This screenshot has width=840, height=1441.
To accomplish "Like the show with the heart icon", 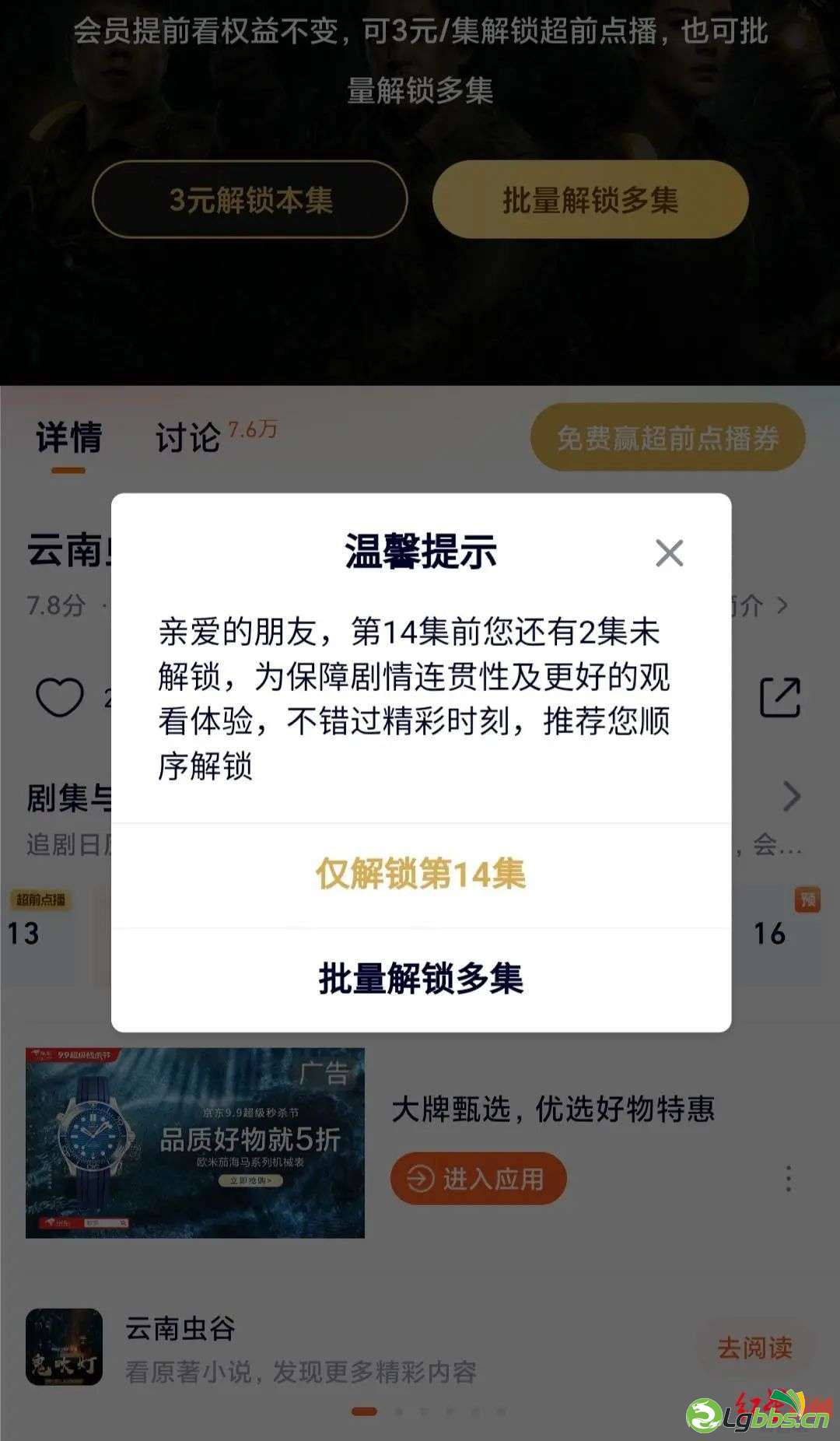I will pyautogui.click(x=60, y=696).
